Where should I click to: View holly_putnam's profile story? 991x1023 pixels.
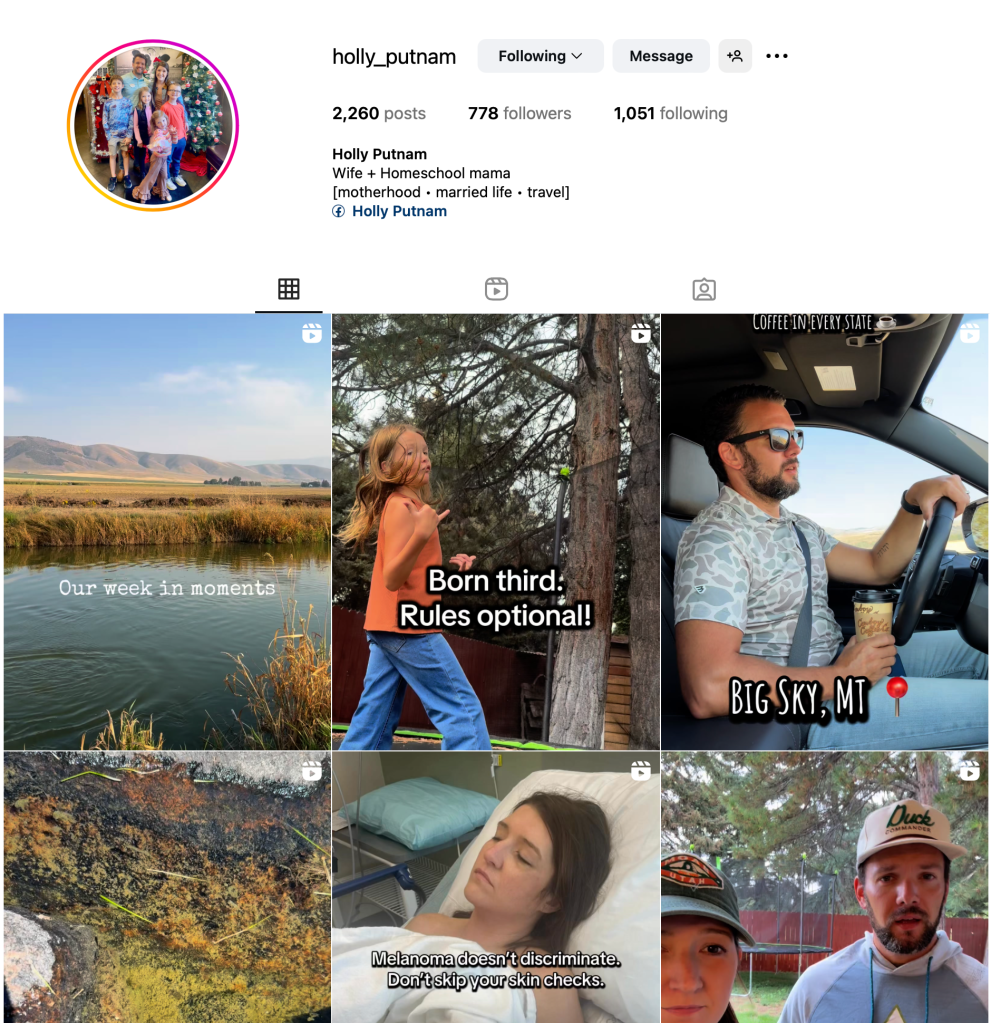pyautogui.click(x=153, y=125)
